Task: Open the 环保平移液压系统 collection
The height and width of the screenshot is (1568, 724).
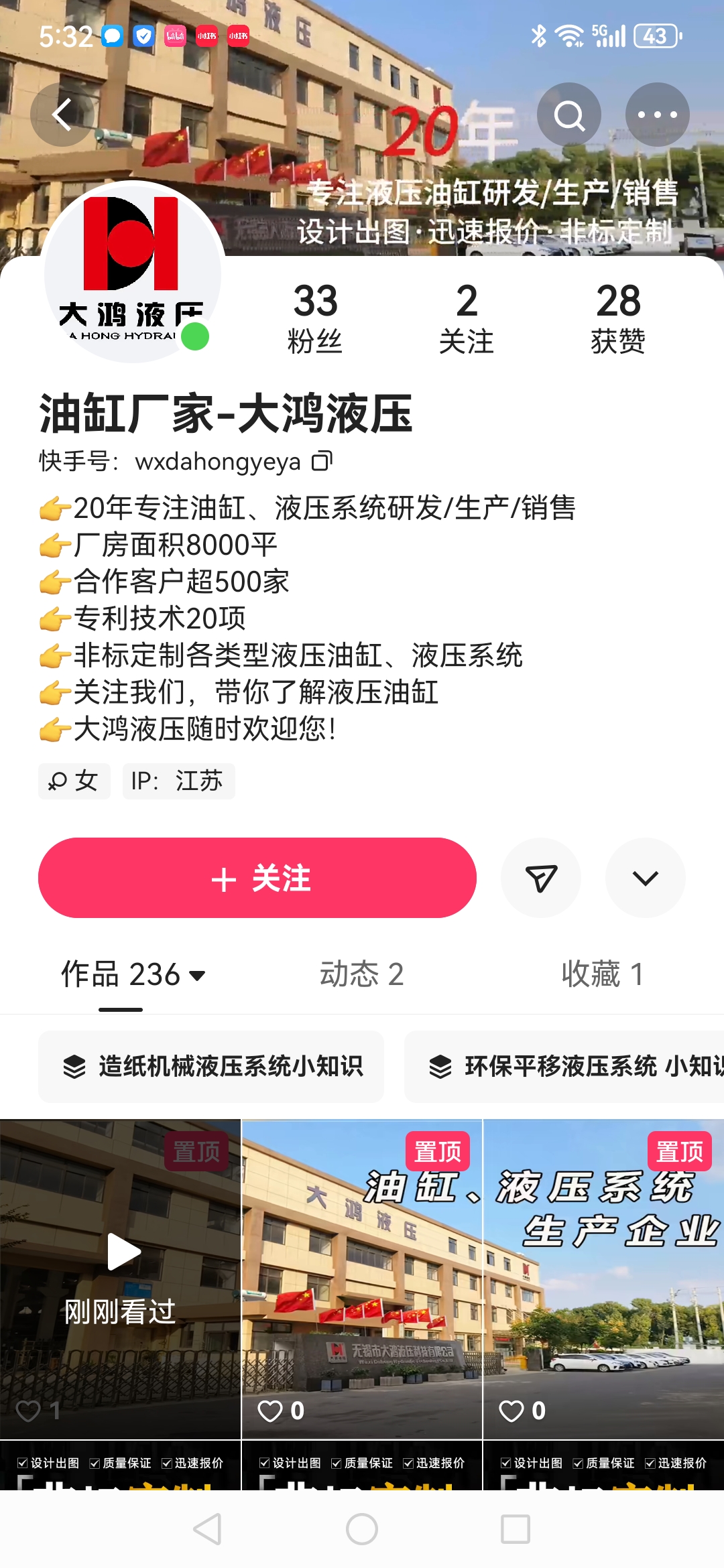Action: 570,1066
